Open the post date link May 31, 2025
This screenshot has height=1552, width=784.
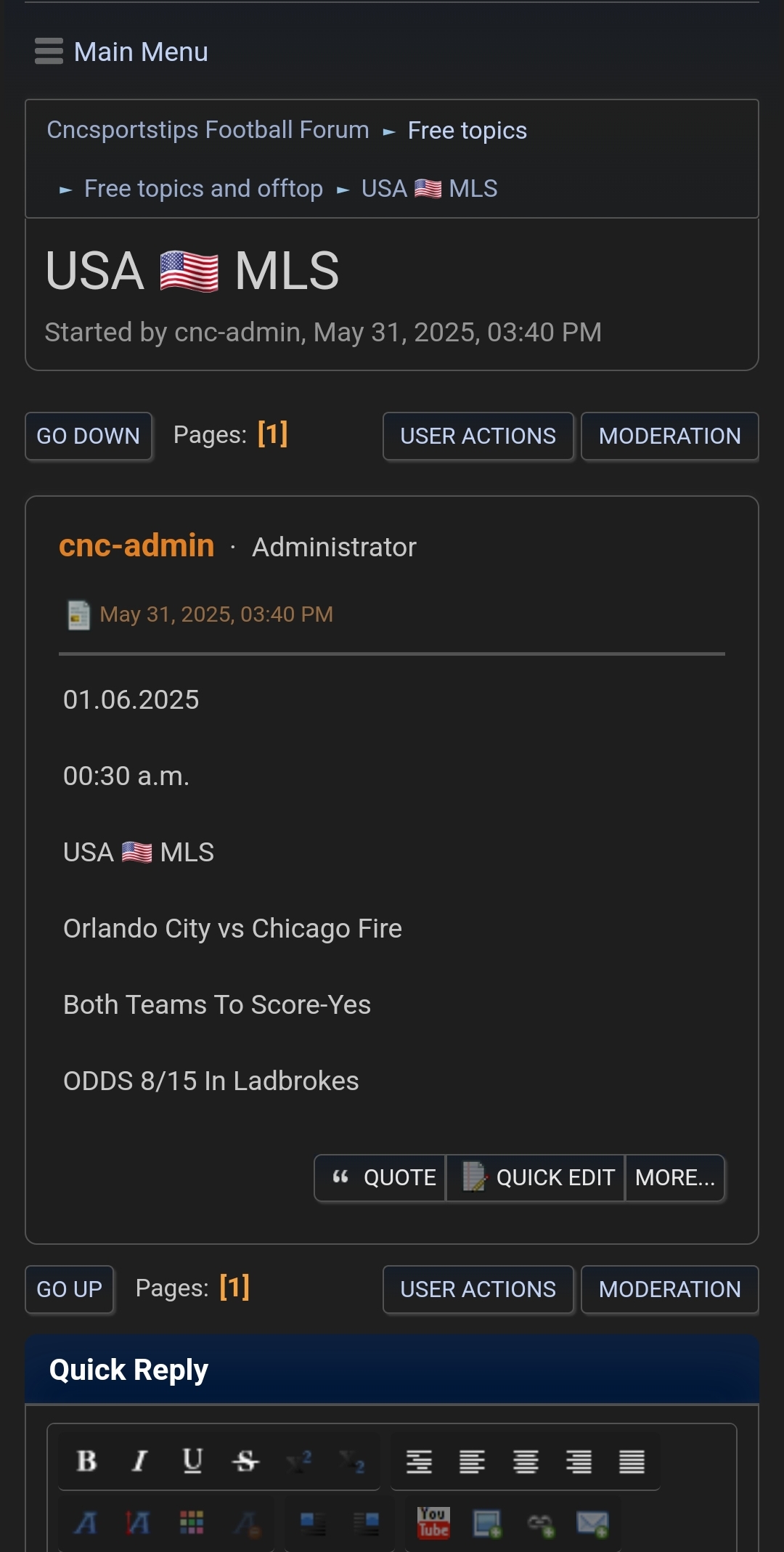216,614
